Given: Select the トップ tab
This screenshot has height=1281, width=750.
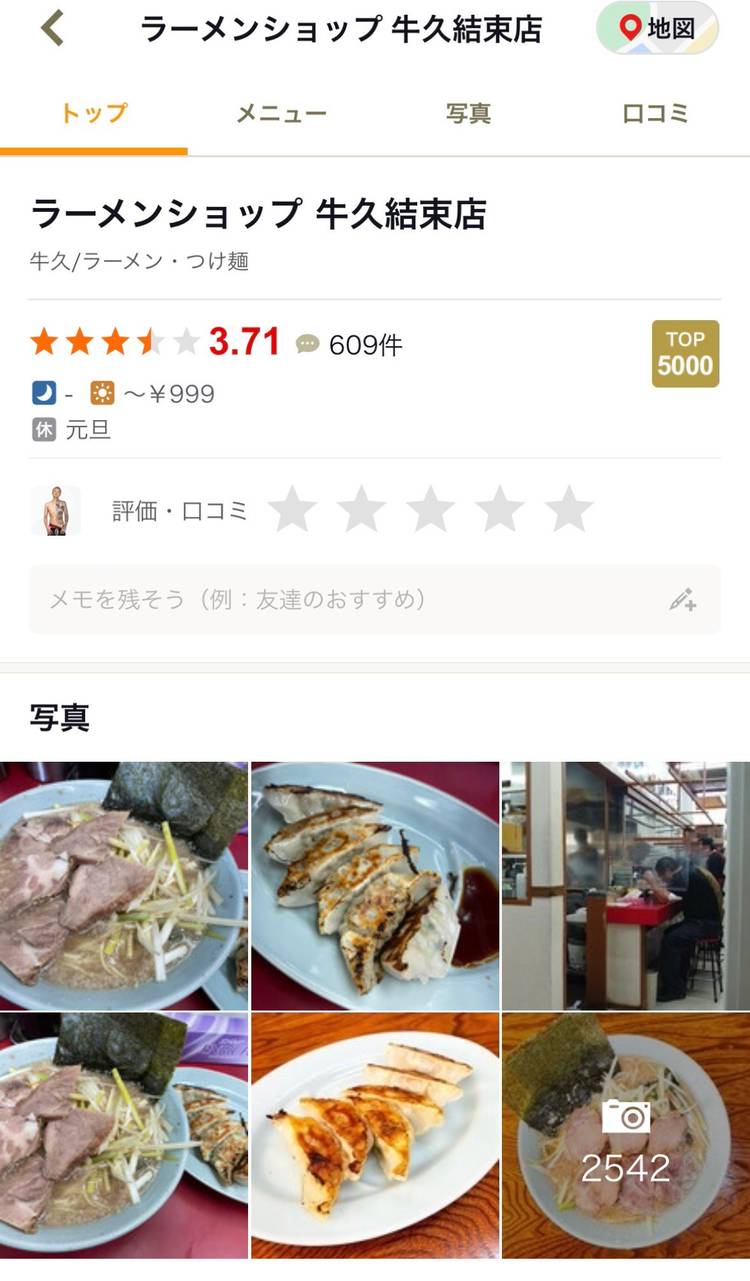Looking at the screenshot, I should click(x=94, y=114).
